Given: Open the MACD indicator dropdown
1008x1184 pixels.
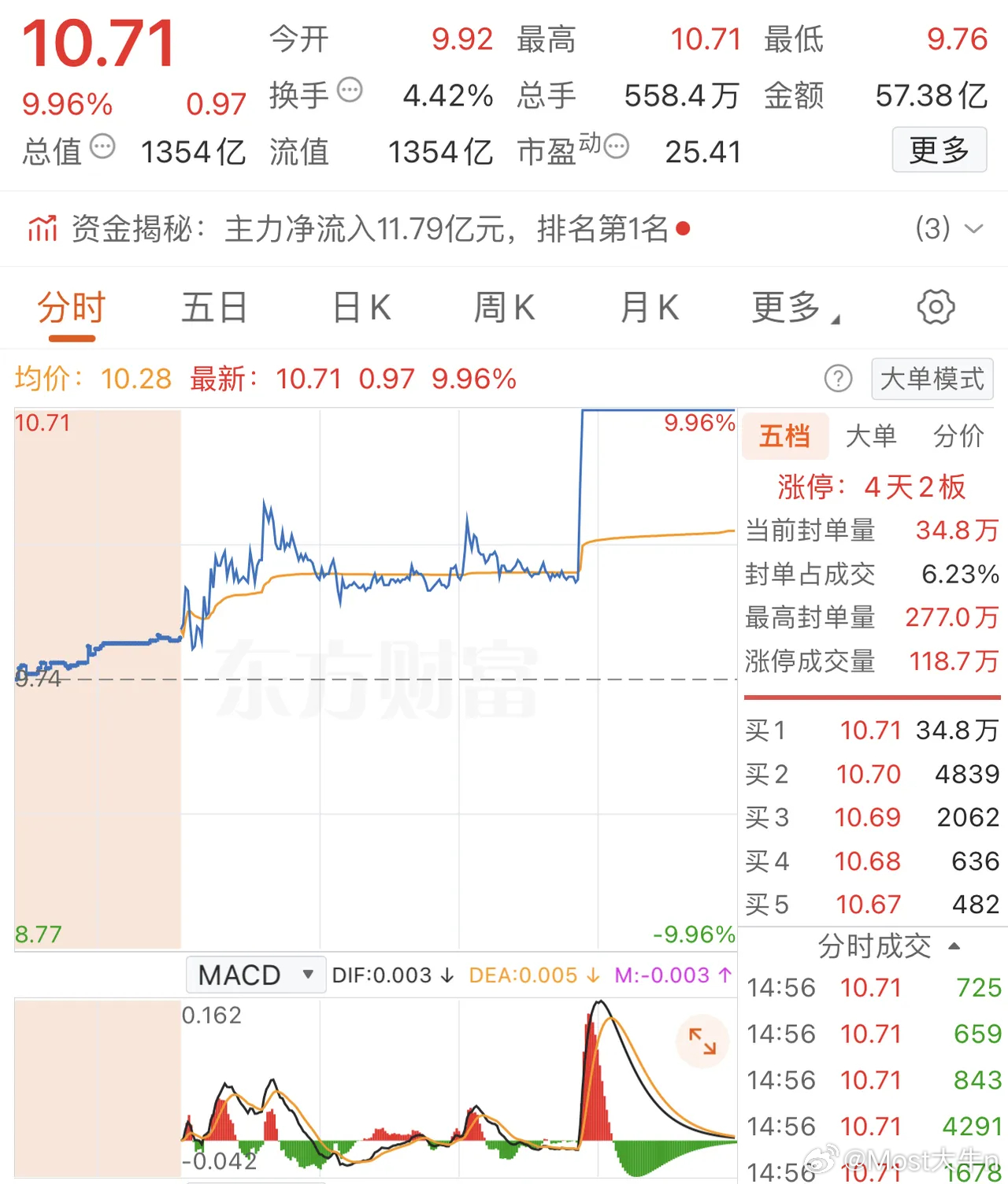Looking at the screenshot, I should click(x=255, y=975).
